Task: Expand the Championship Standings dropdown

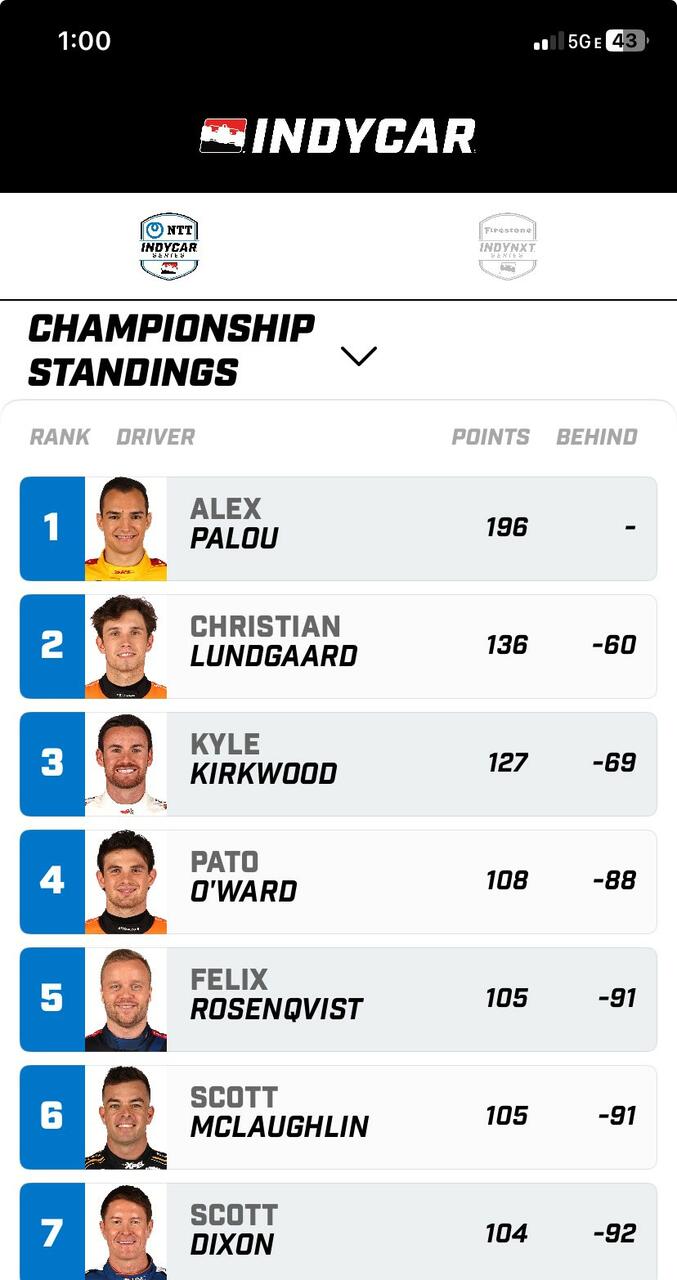Action: click(x=358, y=355)
